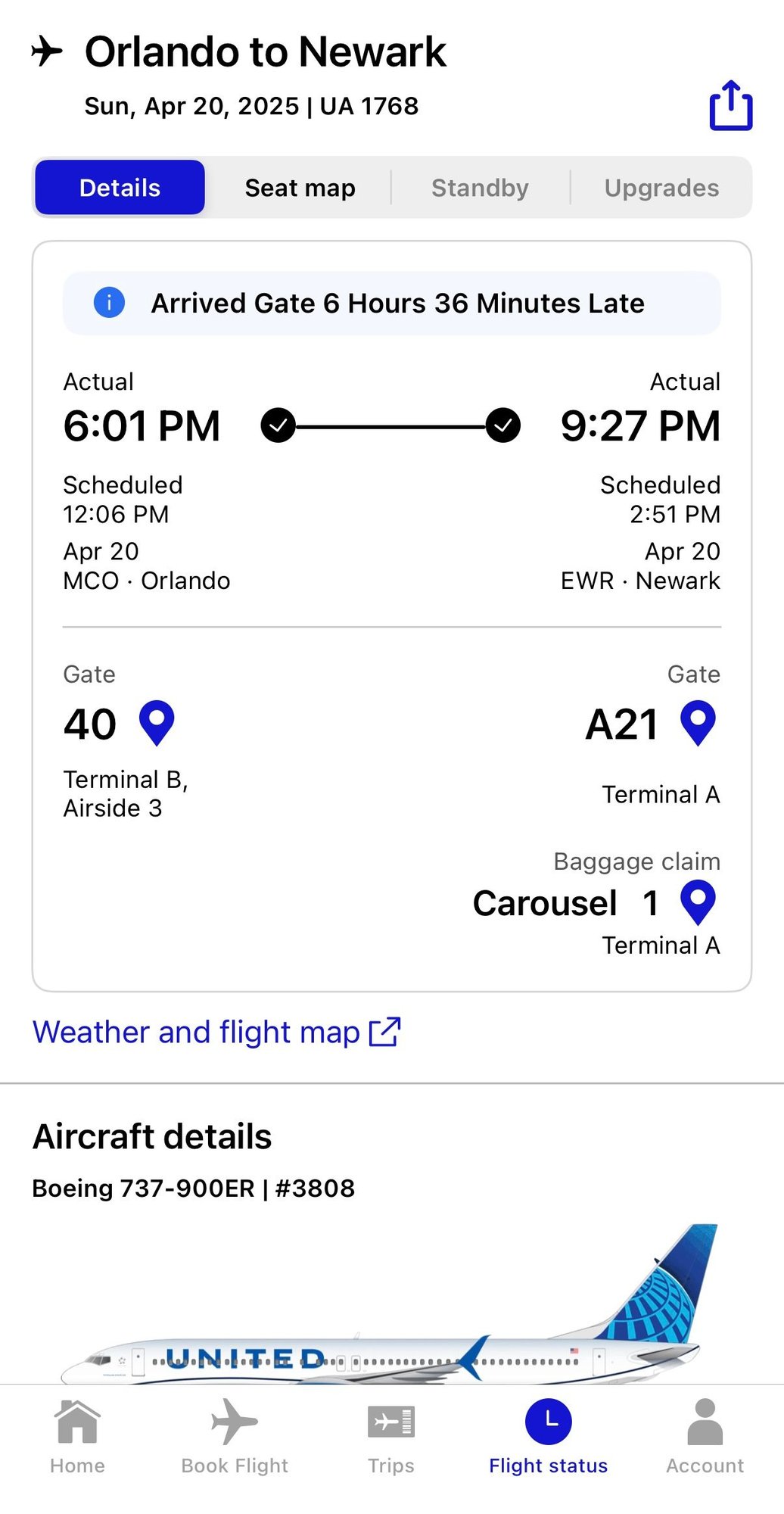This screenshot has height=1514, width=784.
Task: Tap the departure checkmark on the flight progress line
Action: [x=278, y=425]
